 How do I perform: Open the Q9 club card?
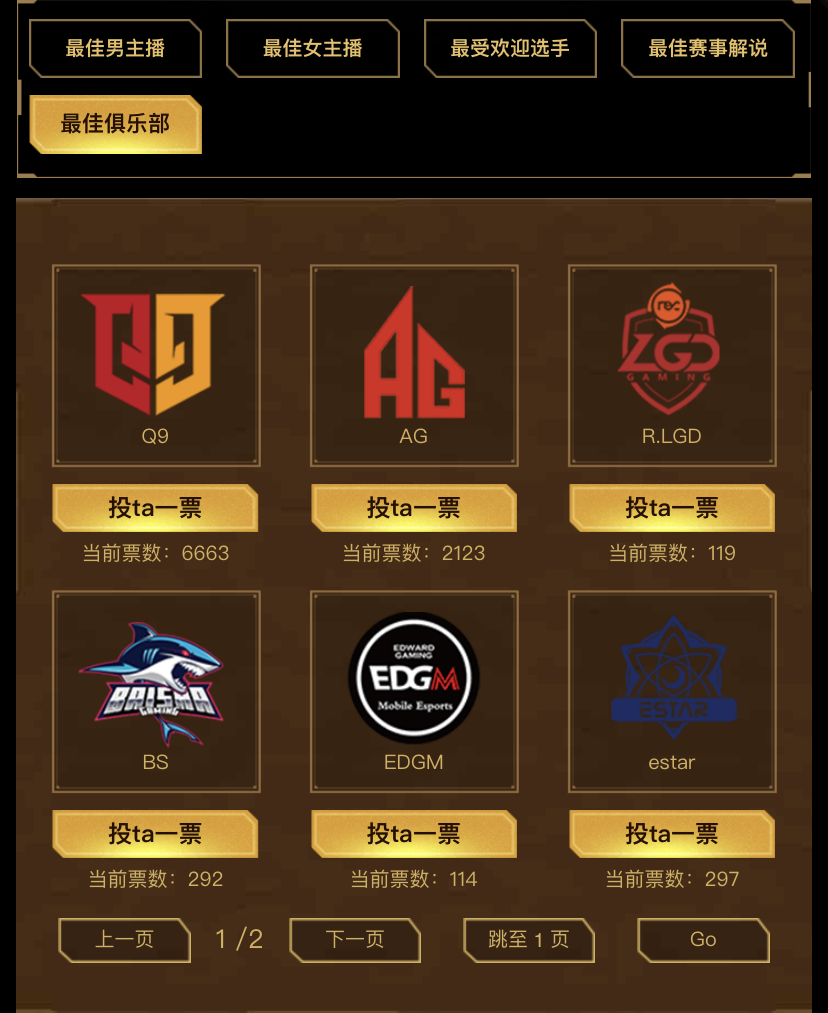click(x=156, y=365)
